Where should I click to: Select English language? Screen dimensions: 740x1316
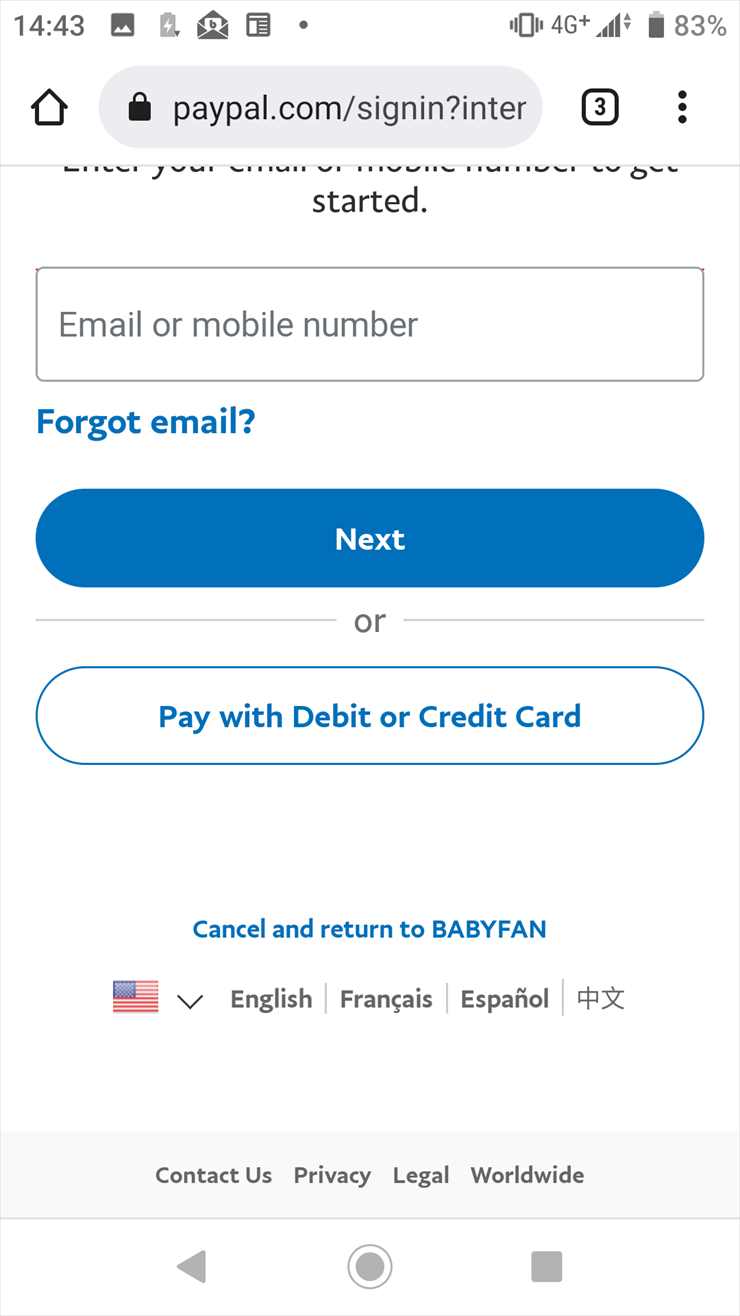tap(271, 999)
